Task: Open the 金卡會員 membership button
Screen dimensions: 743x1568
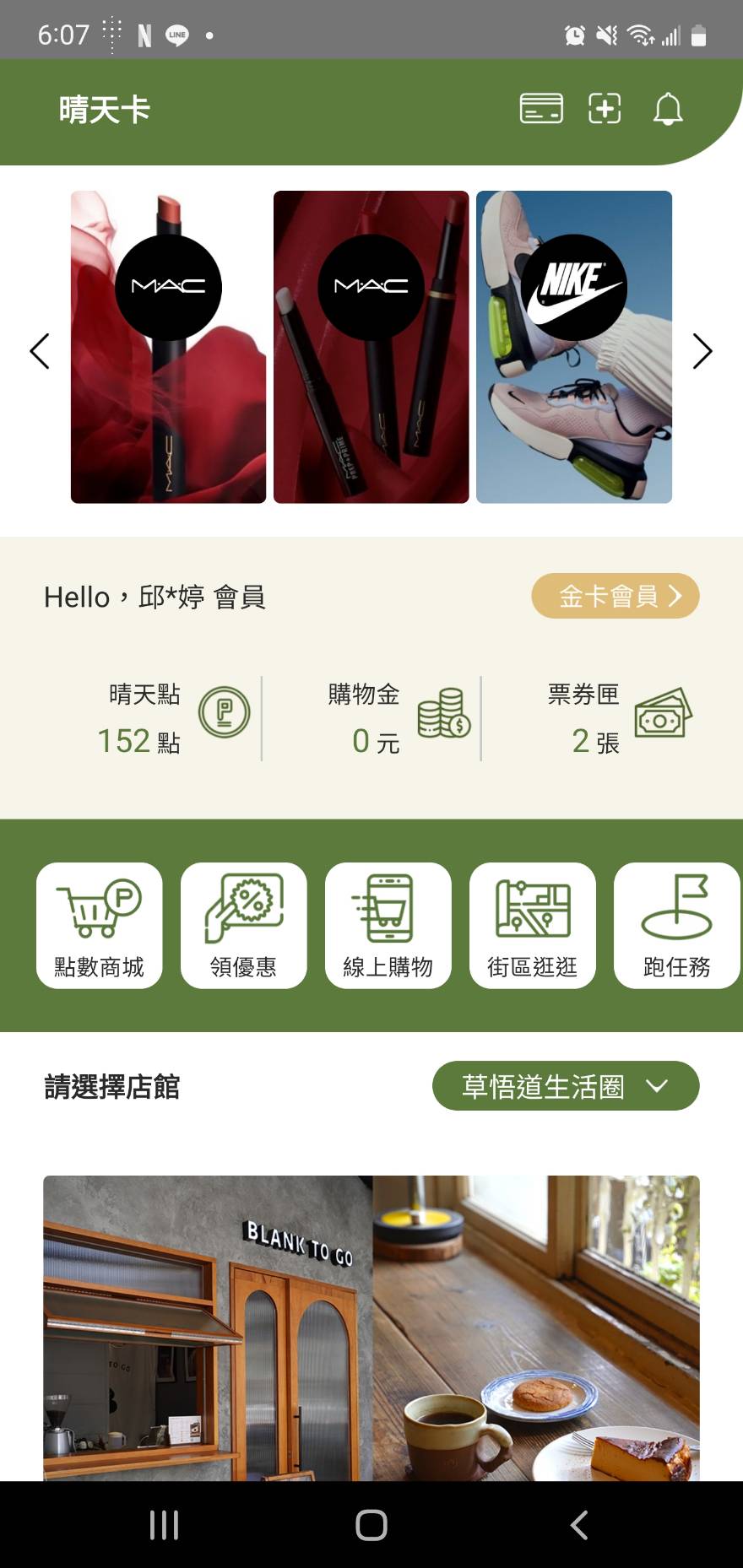Action: tap(616, 596)
